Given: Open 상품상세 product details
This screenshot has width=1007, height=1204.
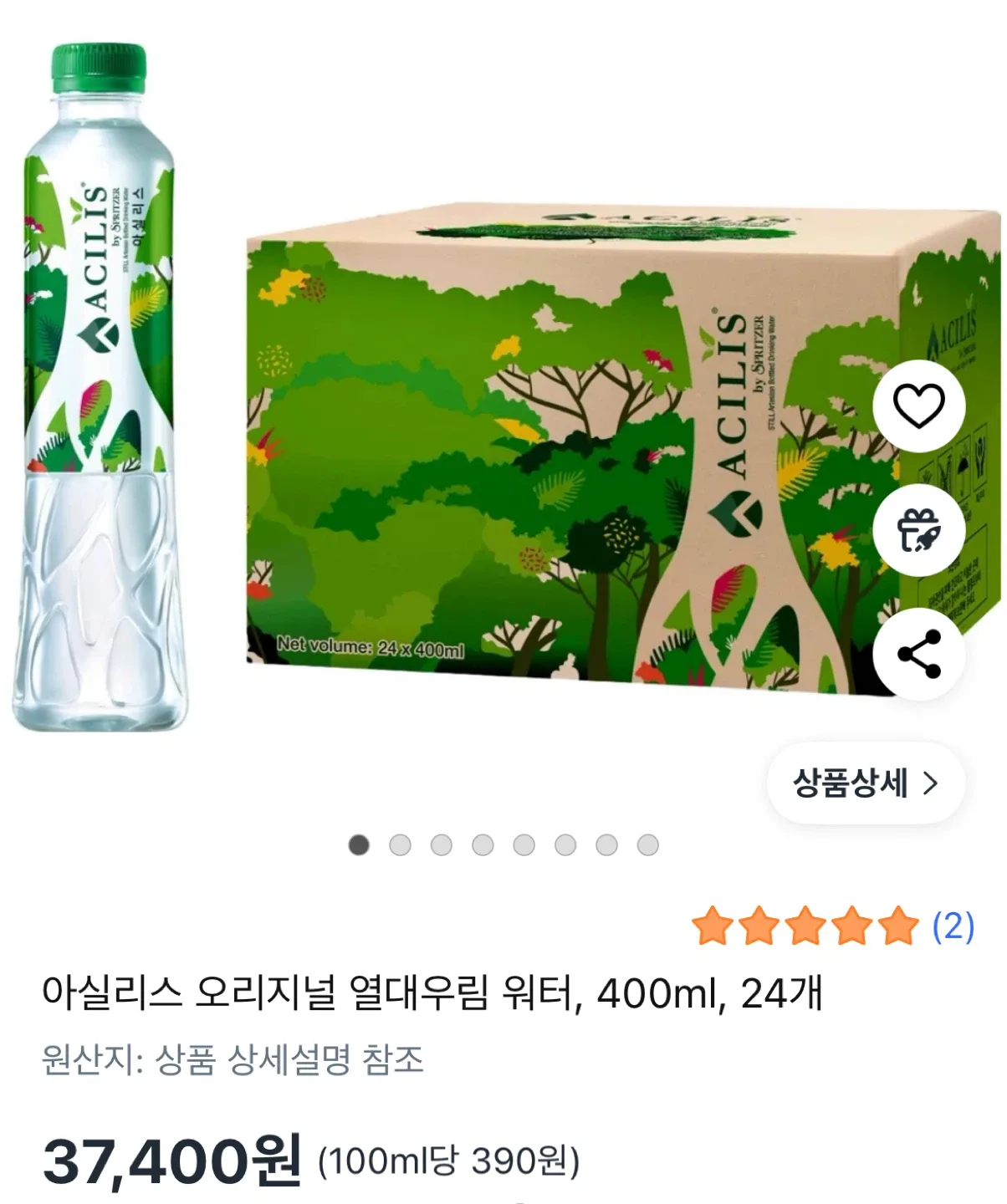Looking at the screenshot, I should point(866,783).
